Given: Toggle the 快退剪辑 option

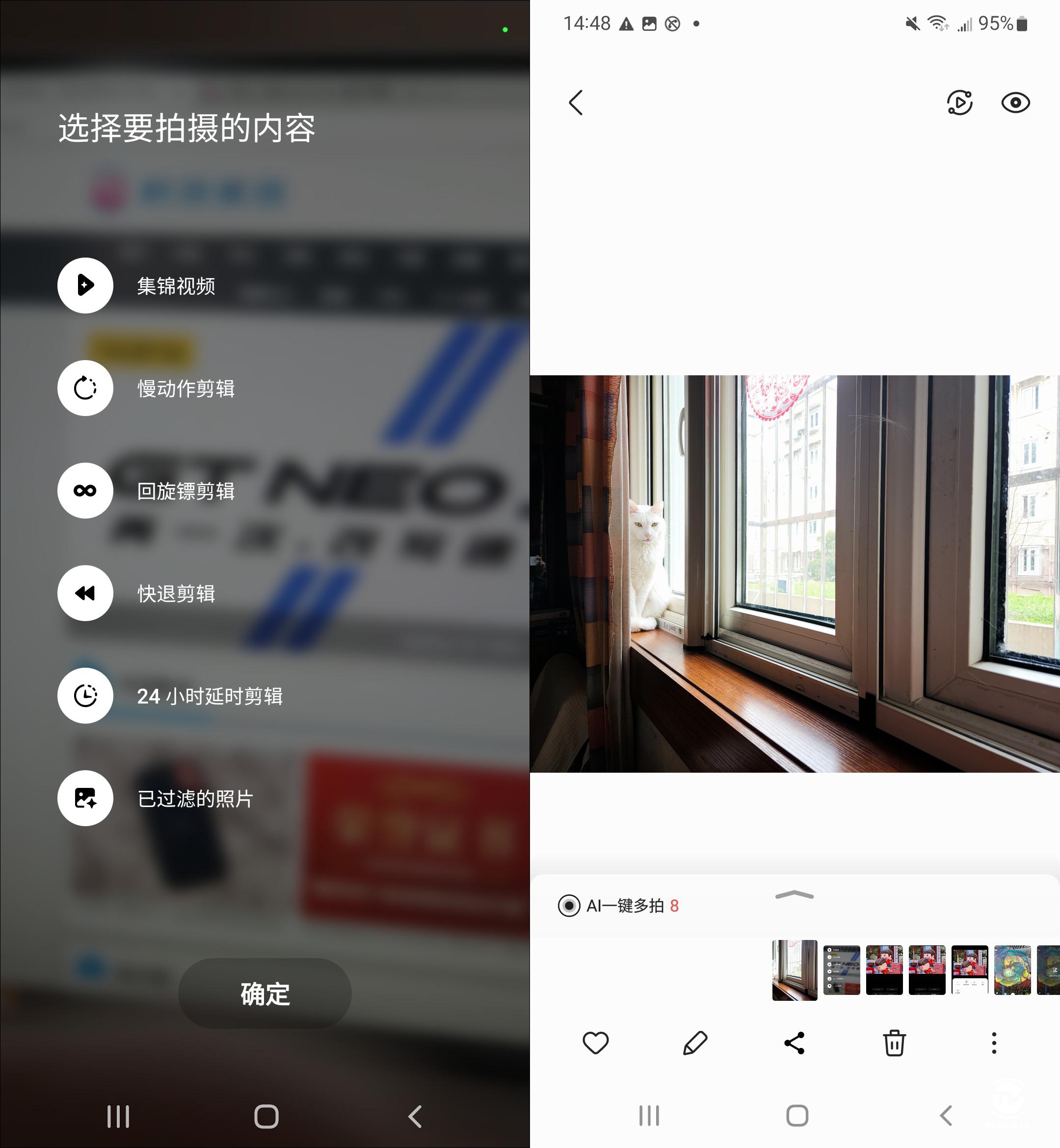Looking at the screenshot, I should (85, 593).
